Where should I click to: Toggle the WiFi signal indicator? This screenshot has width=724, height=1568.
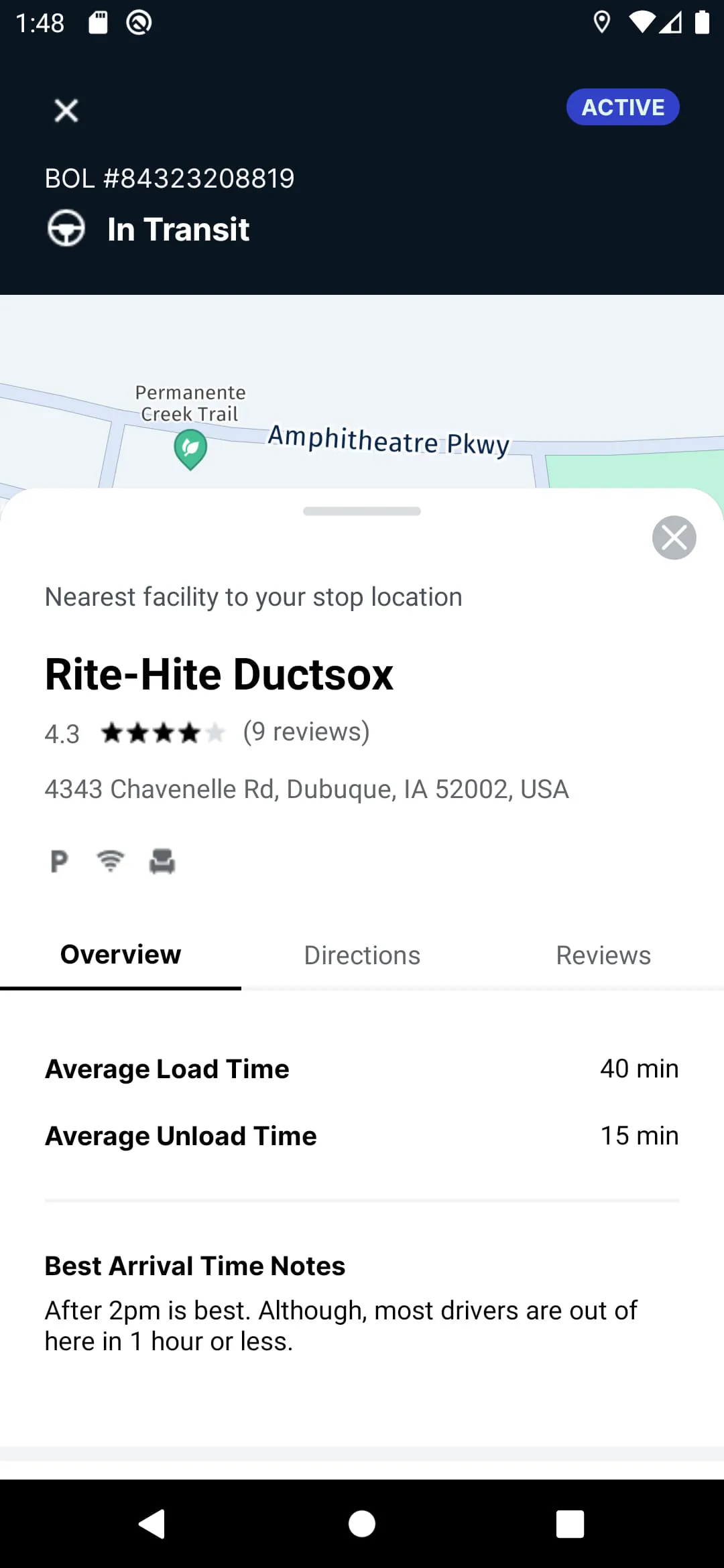[642, 22]
